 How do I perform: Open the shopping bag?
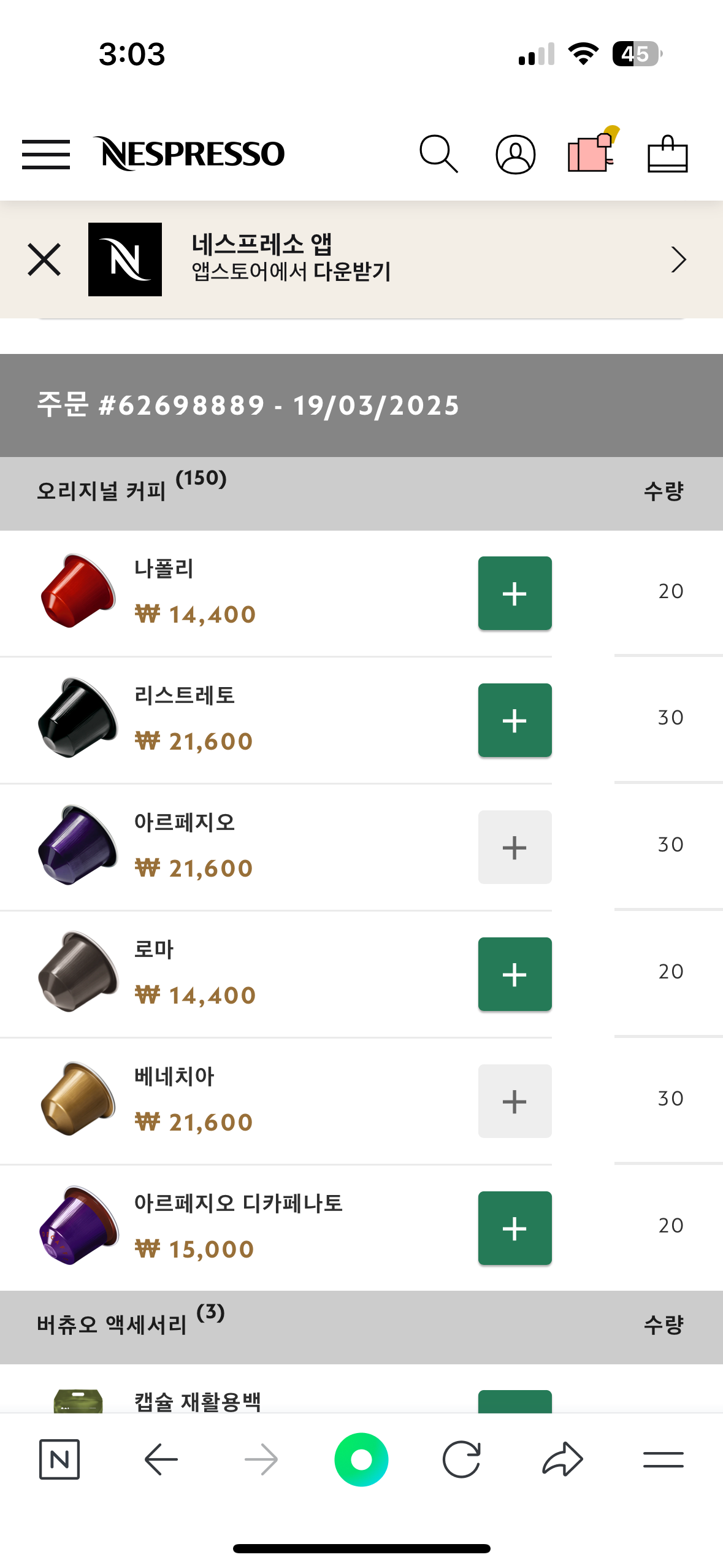668,154
